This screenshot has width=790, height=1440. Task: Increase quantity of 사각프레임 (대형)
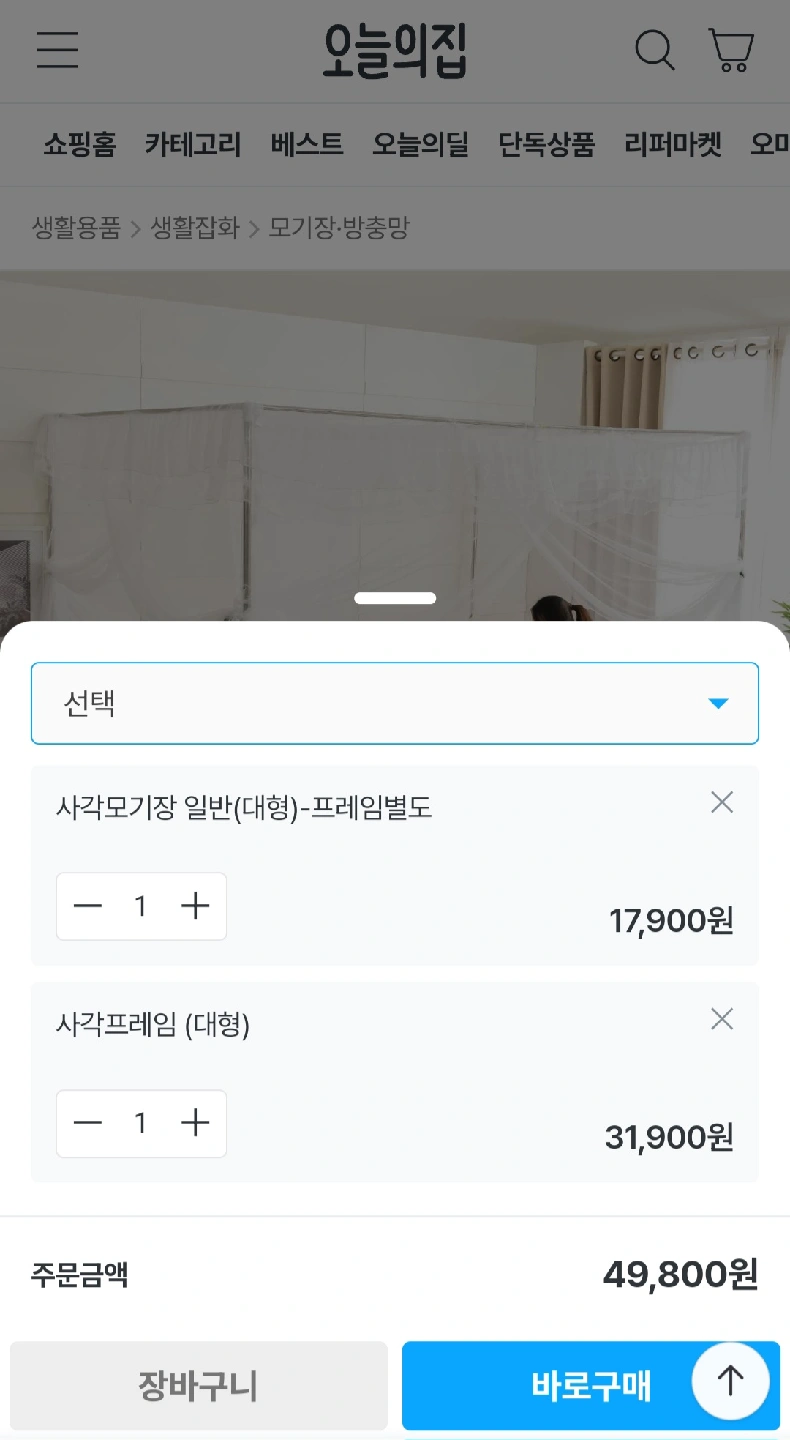coord(195,1123)
